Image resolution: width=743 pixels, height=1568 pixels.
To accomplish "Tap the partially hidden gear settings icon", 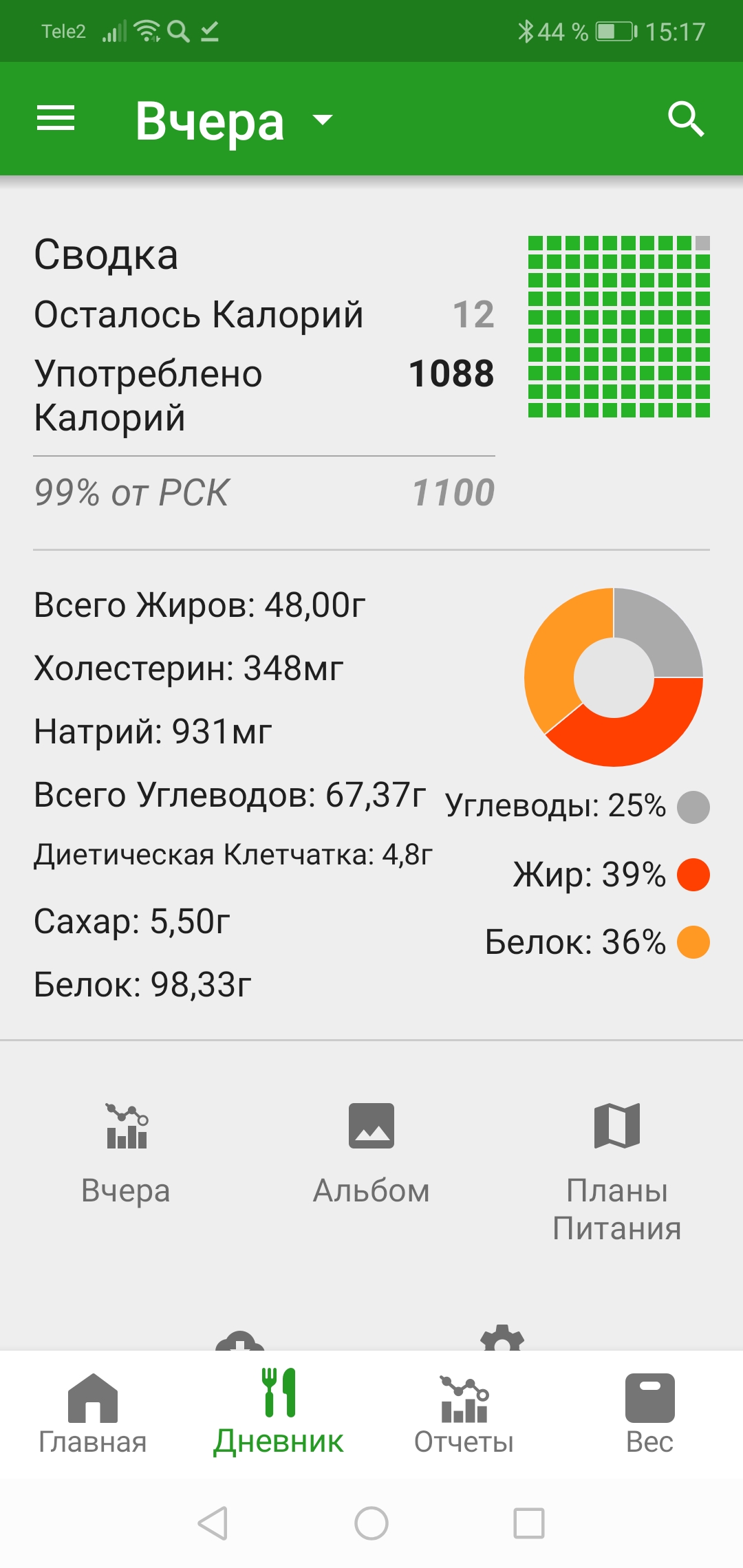I will pyautogui.click(x=502, y=1338).
